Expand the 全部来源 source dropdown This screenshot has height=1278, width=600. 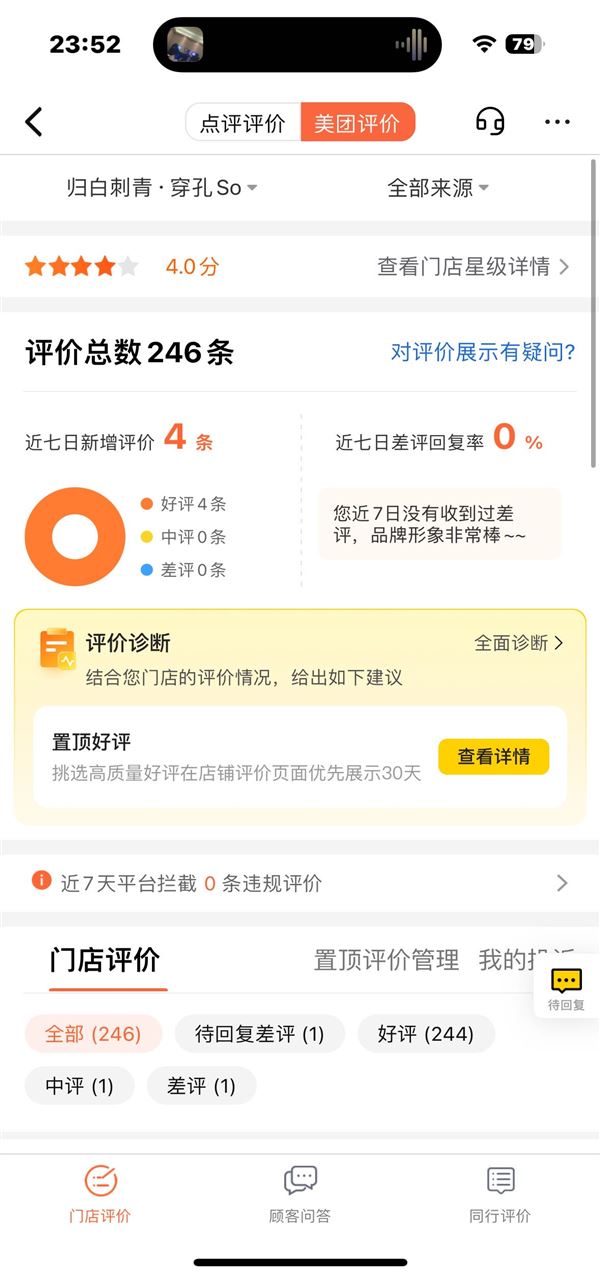(x=438, y=187)
